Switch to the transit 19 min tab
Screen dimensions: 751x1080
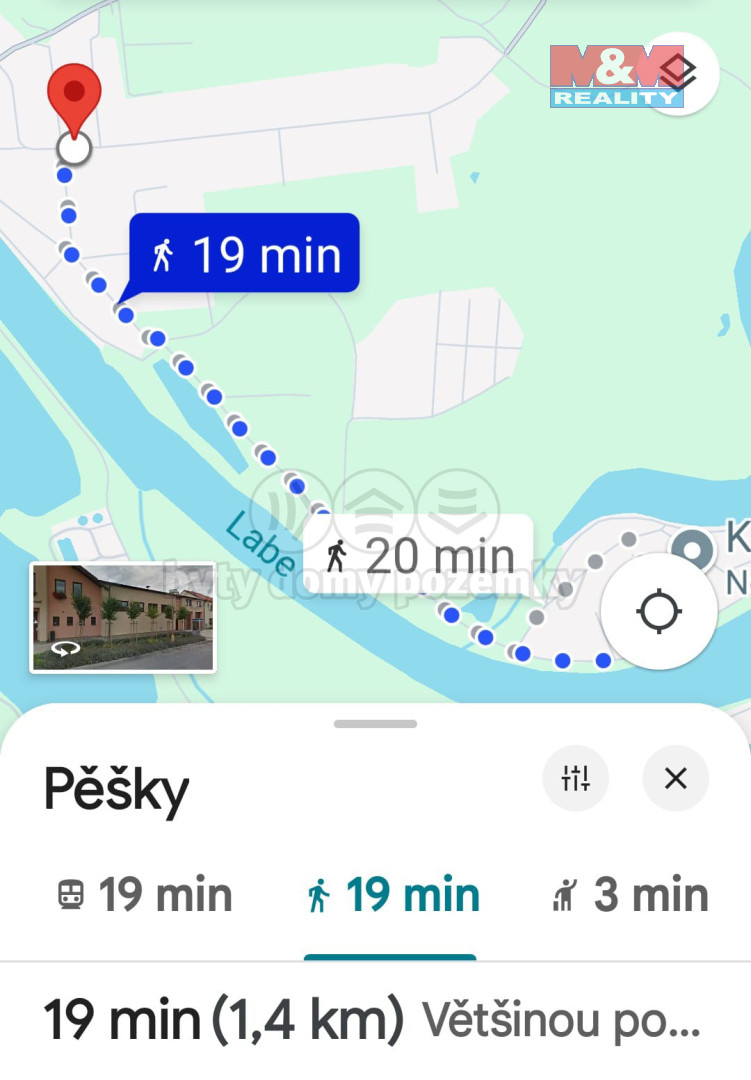[x=145, y=895]
